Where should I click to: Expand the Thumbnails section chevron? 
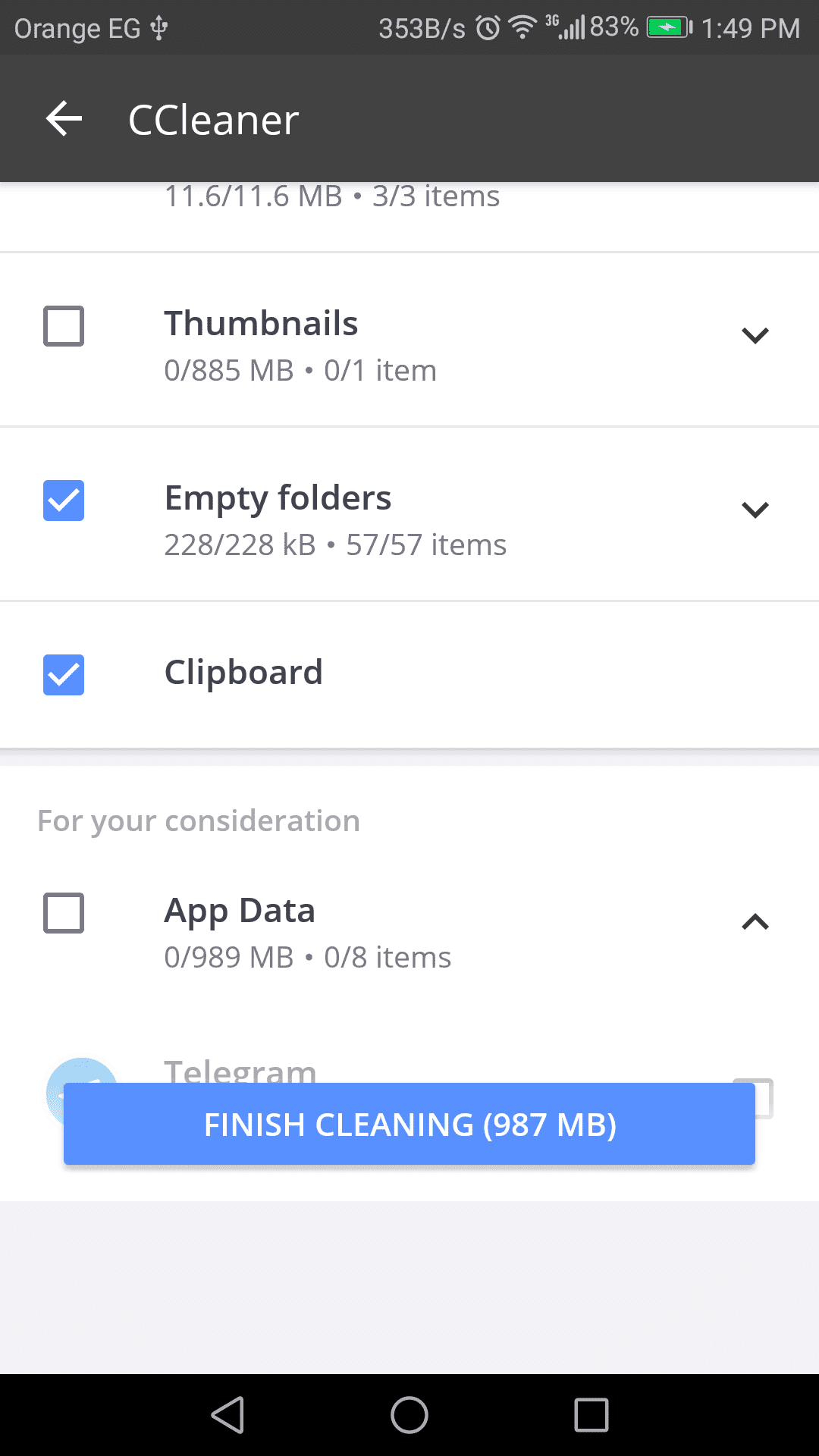pyautogui.click(x=755, y=335)
